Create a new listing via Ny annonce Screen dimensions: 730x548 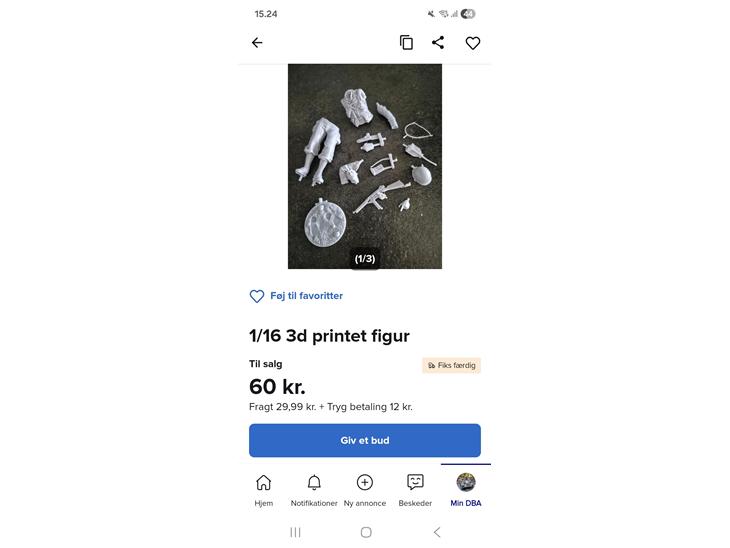[x=365, y=490]
